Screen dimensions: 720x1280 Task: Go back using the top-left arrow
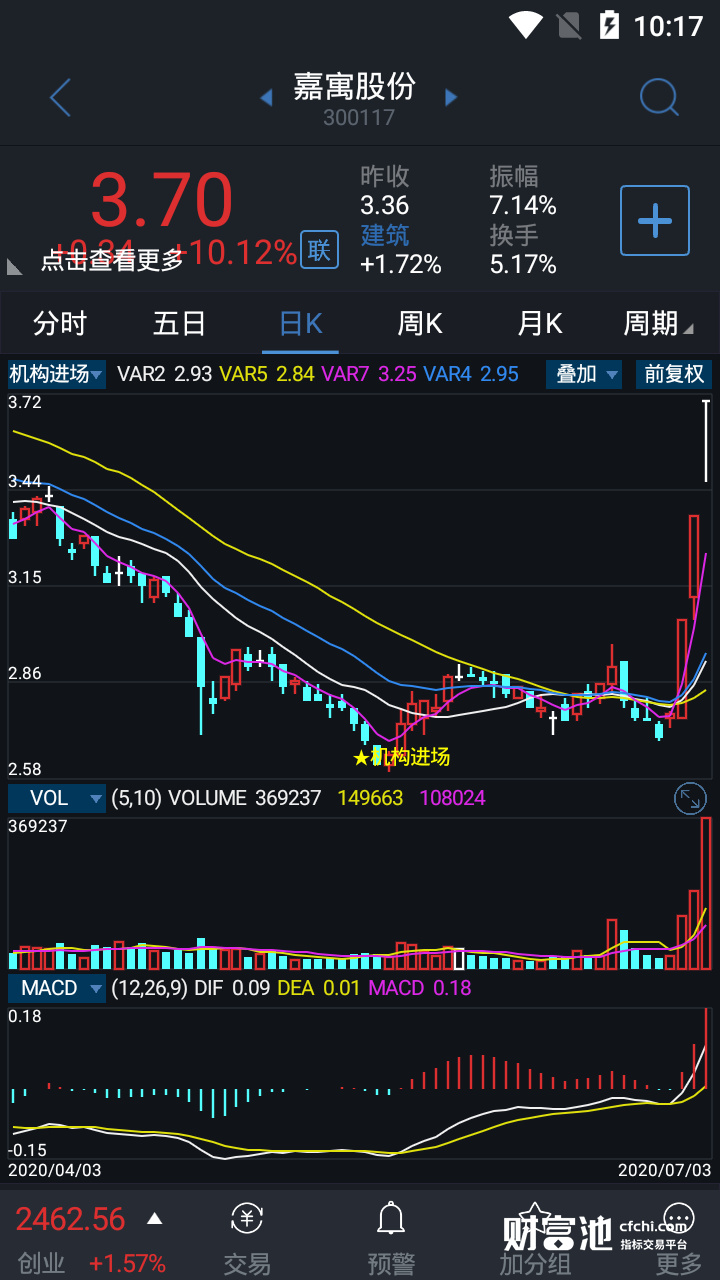(x=61, y=98)
